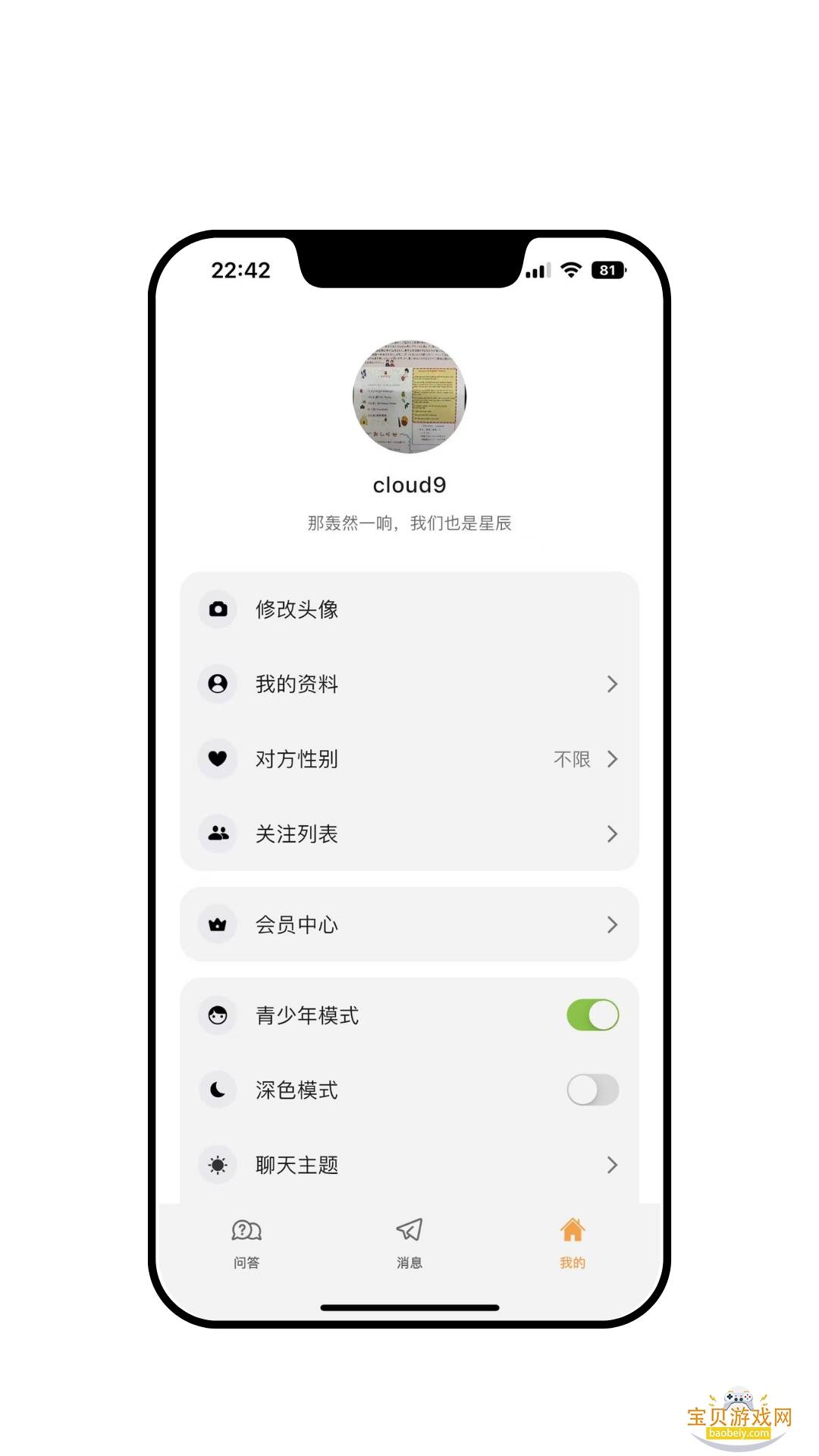Image resolution: width=819 pixels, height=1456 pixels.
Task: Select the person icon beside 我的资料
Action: click(x=218, y=684)
